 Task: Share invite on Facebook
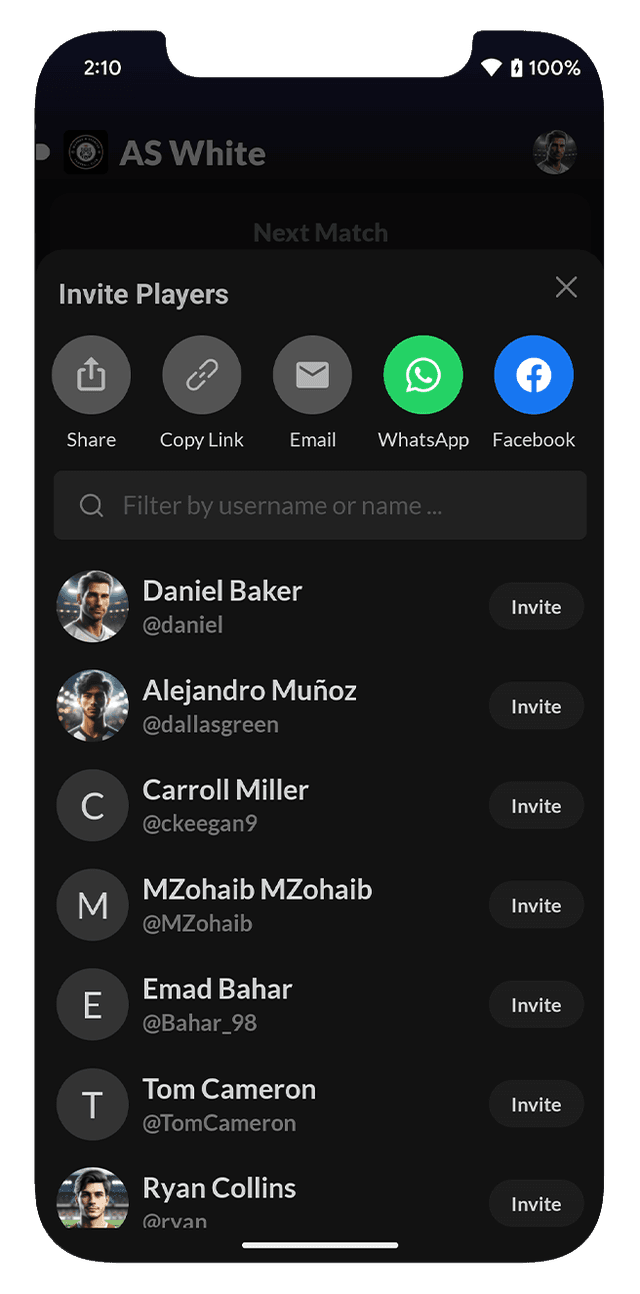[x=534, y=375]
